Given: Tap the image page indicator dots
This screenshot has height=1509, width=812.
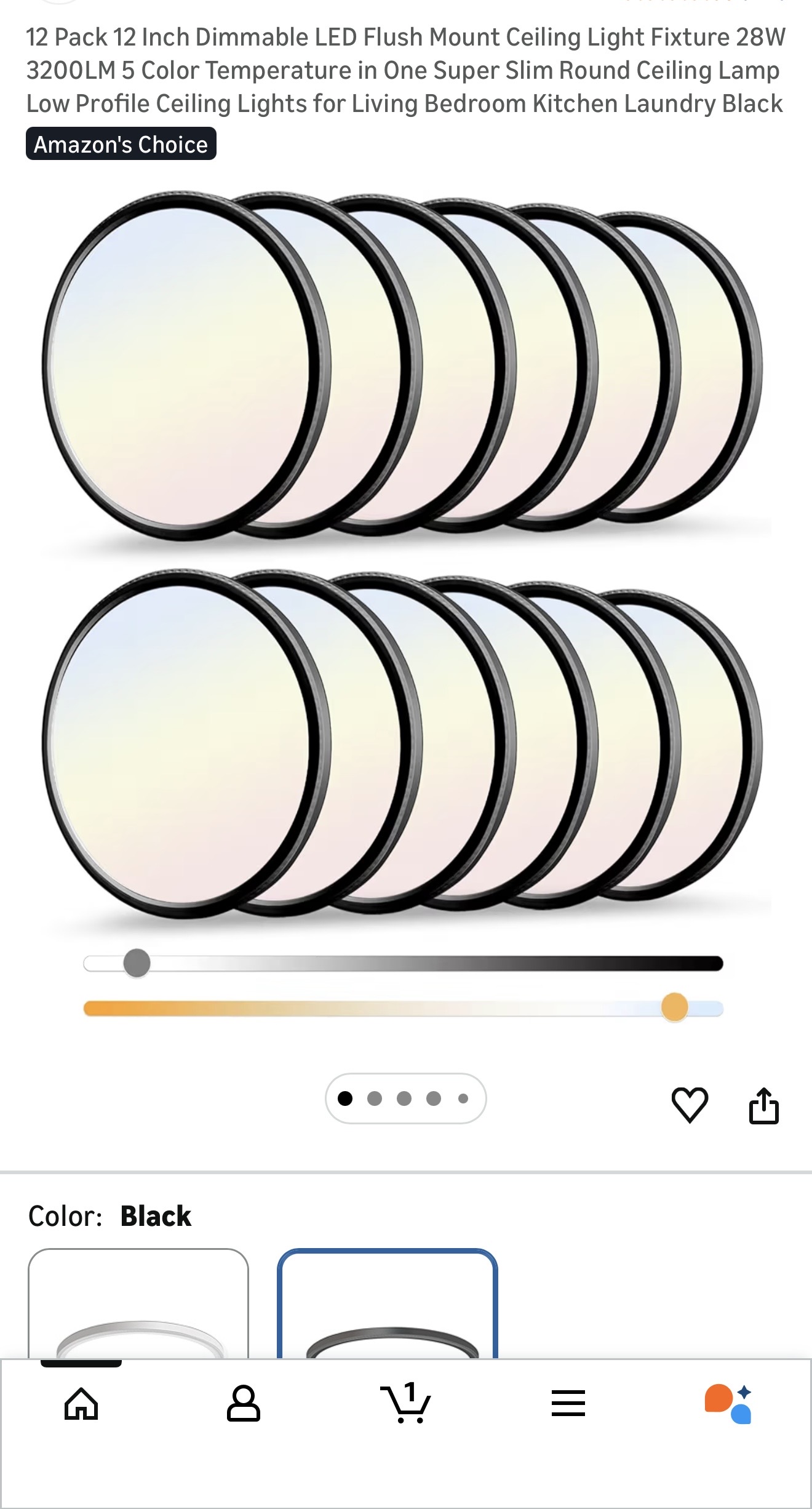Looking at the screenshot, I should click(x=405, y=1099).
